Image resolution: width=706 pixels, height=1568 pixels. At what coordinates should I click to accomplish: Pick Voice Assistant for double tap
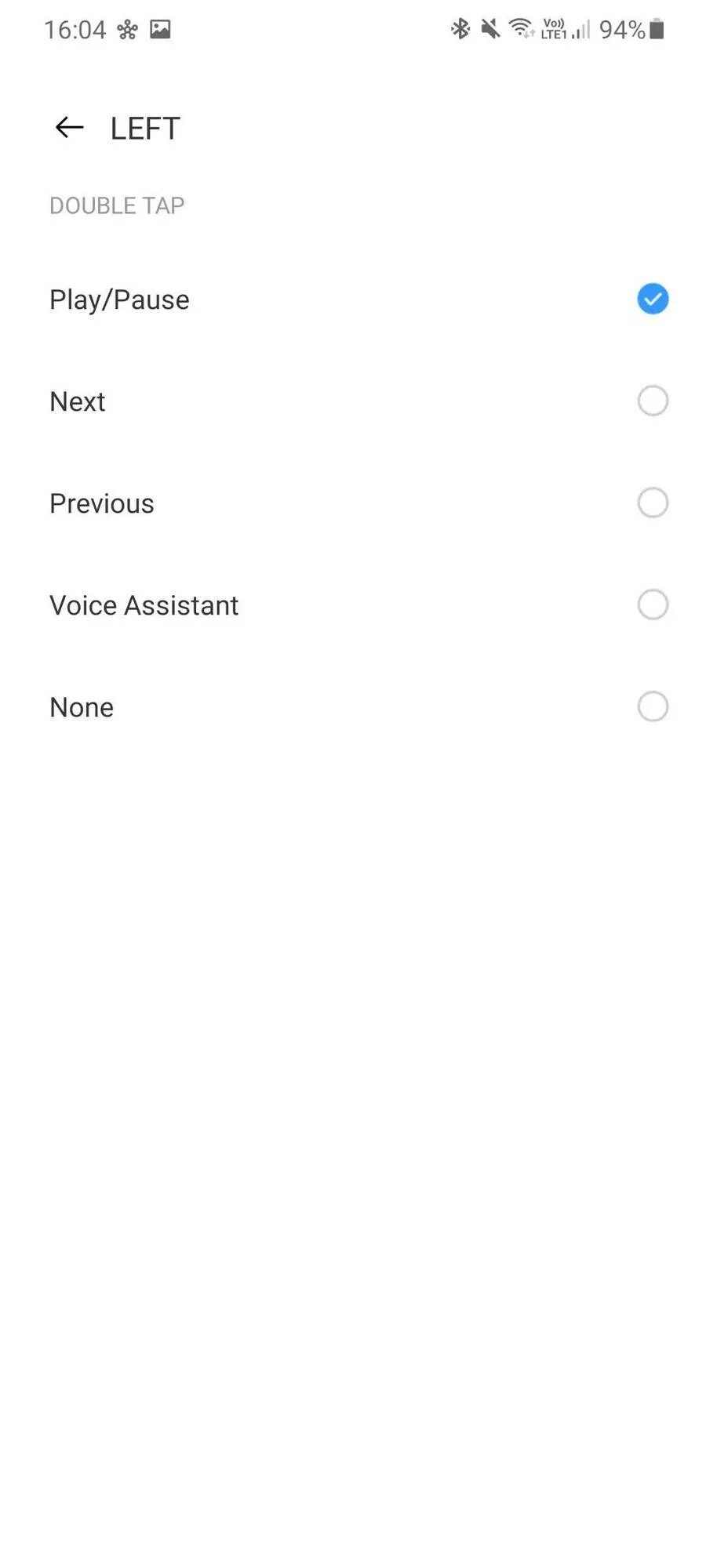pyautogui.click(x=353, y=604)
